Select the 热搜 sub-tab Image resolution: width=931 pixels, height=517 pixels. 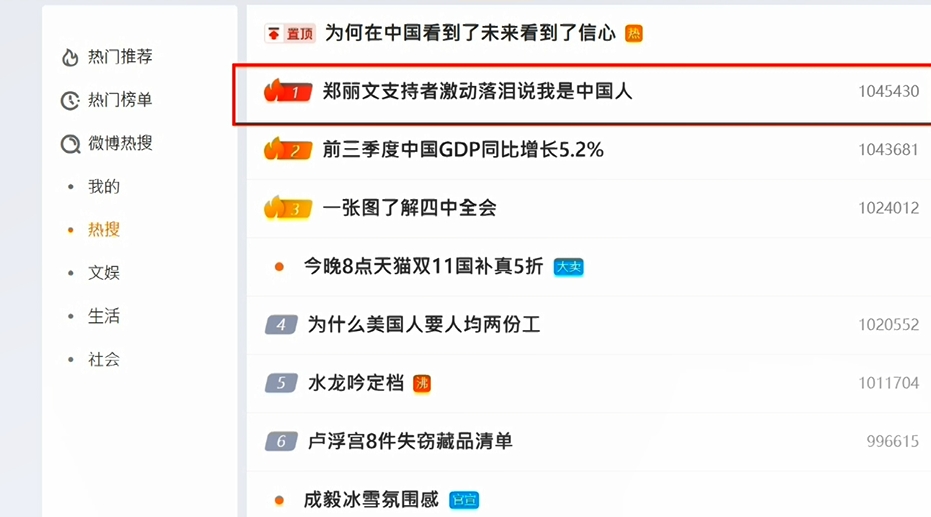103,229
